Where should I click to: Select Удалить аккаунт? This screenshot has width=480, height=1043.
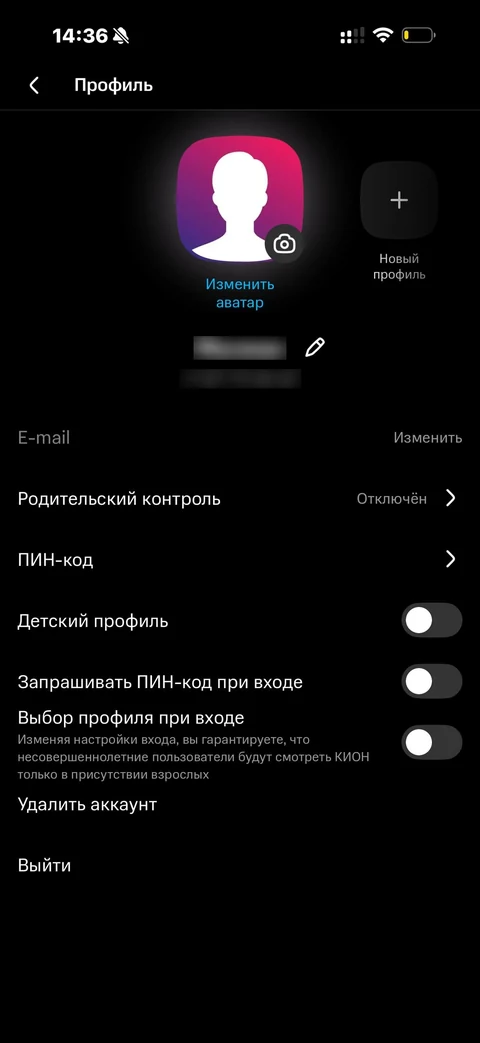[x=87, y=804]
